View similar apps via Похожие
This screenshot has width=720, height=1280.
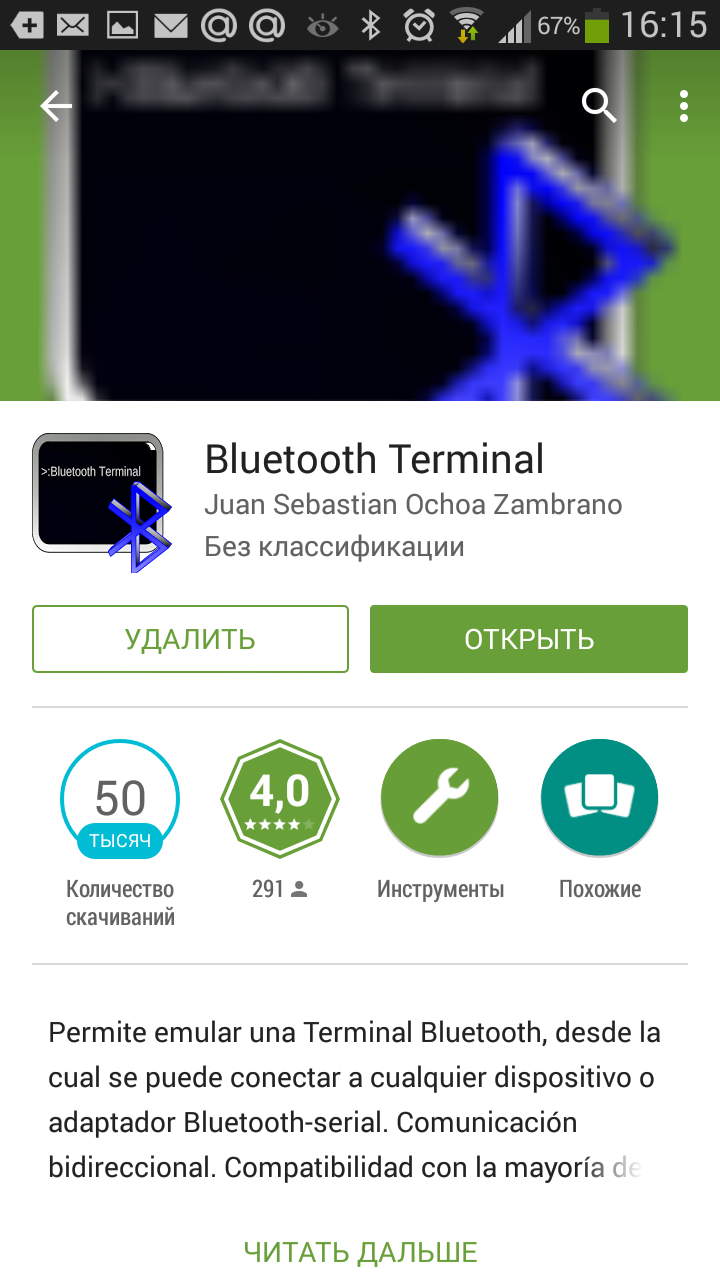click(600, 799)
